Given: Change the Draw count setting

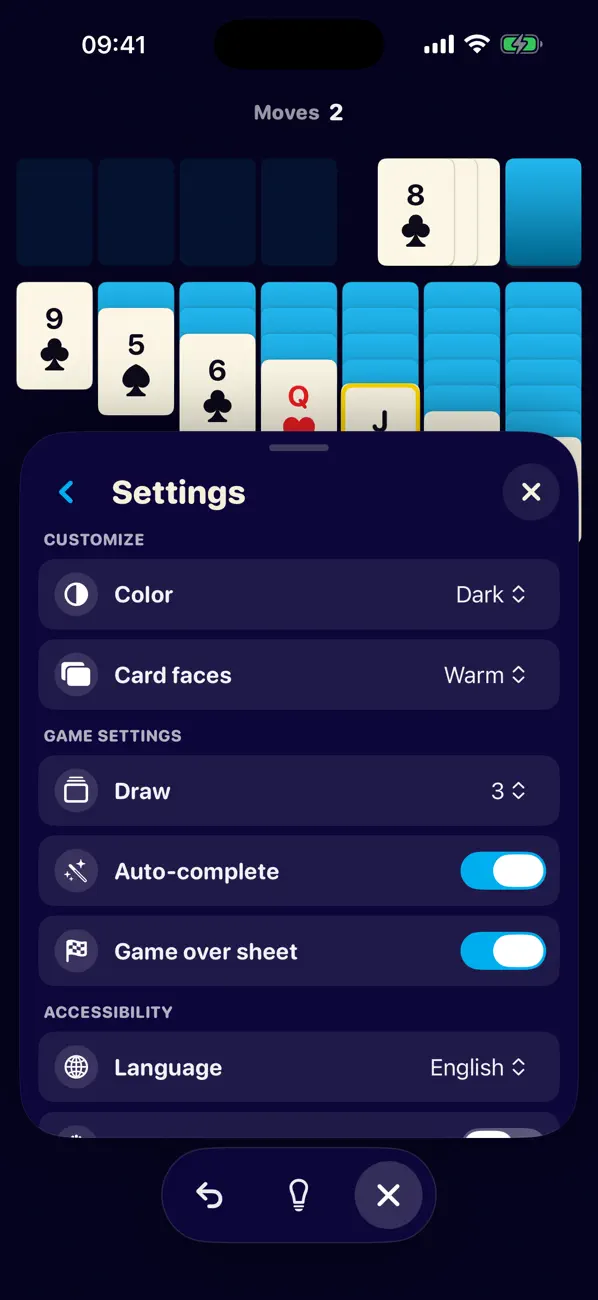Looking at the screenshot, I should tap(299, 791).
